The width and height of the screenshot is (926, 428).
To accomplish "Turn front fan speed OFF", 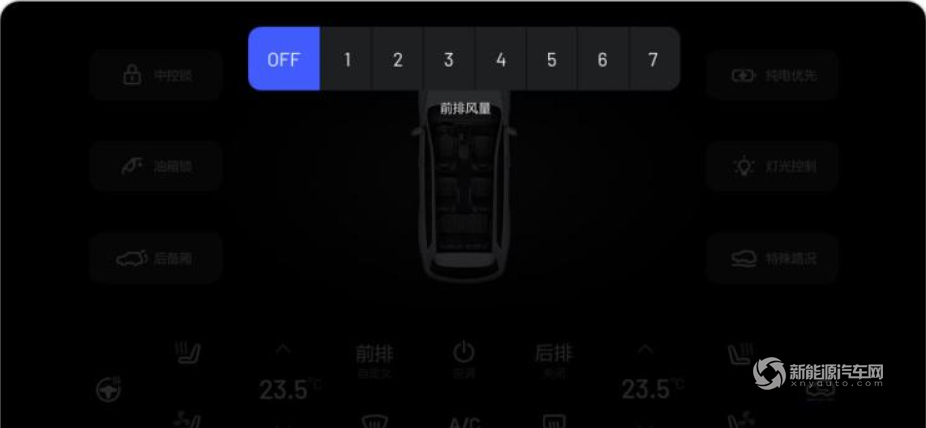I will click(283, 59).
